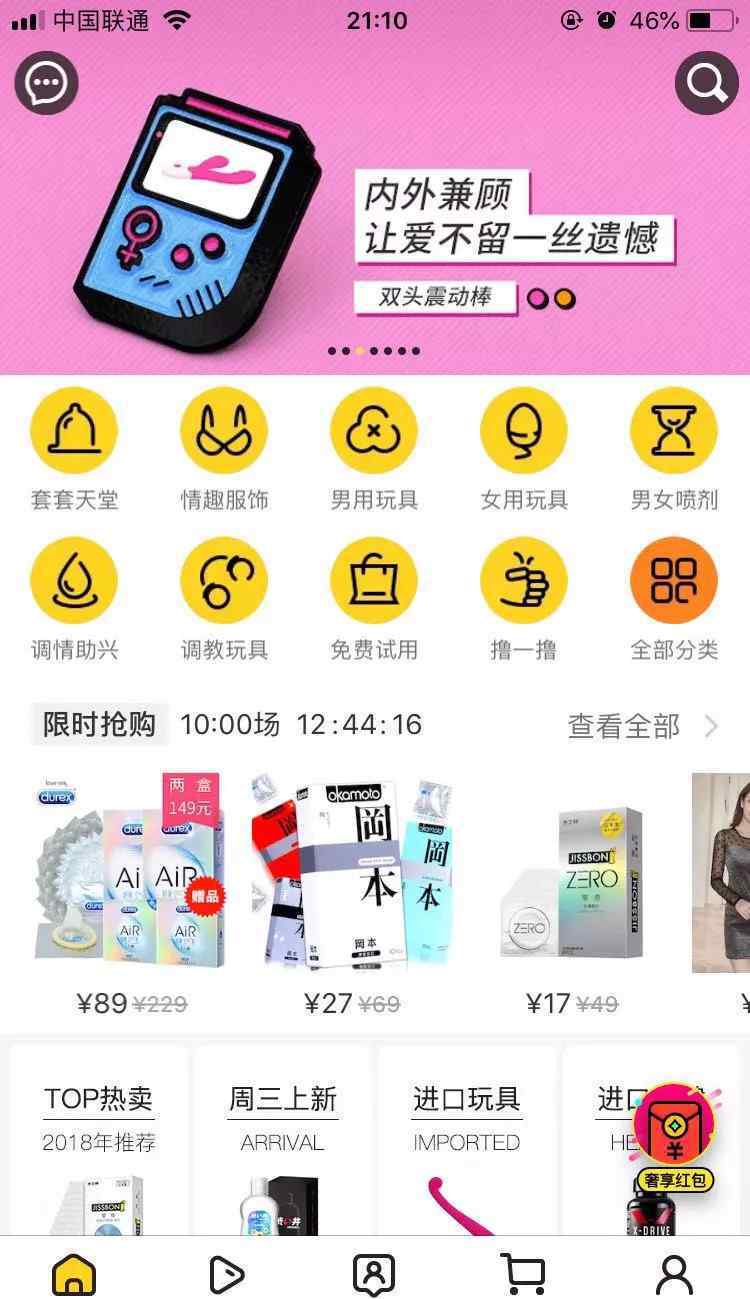Viewport: 750px width, 1299px height.
Task: Open the Jissbon ZERO ¥17 deal
Action: coord(572,890)
